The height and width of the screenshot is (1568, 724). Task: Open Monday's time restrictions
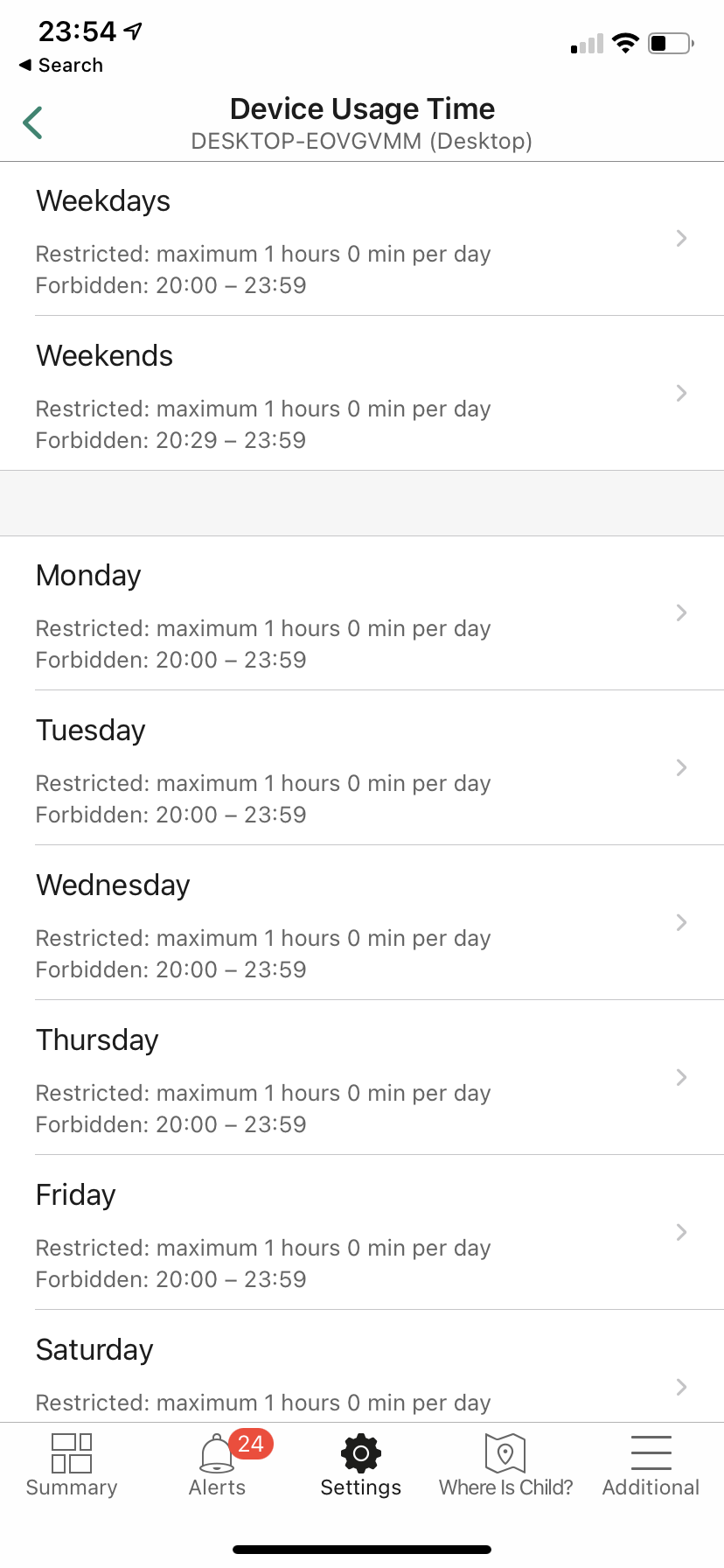coord(362,613)
